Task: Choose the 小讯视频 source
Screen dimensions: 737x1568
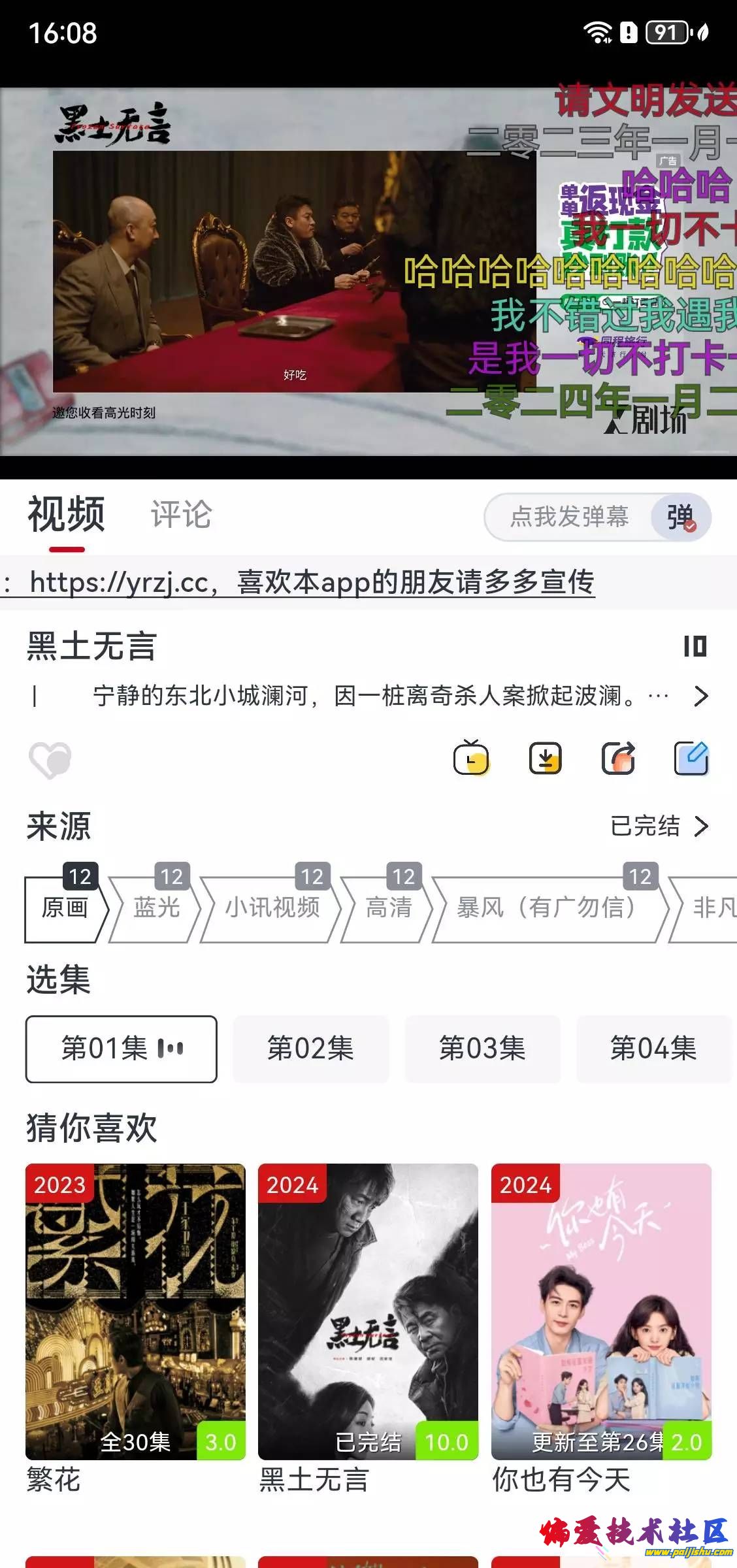Action: pos(272,908)
